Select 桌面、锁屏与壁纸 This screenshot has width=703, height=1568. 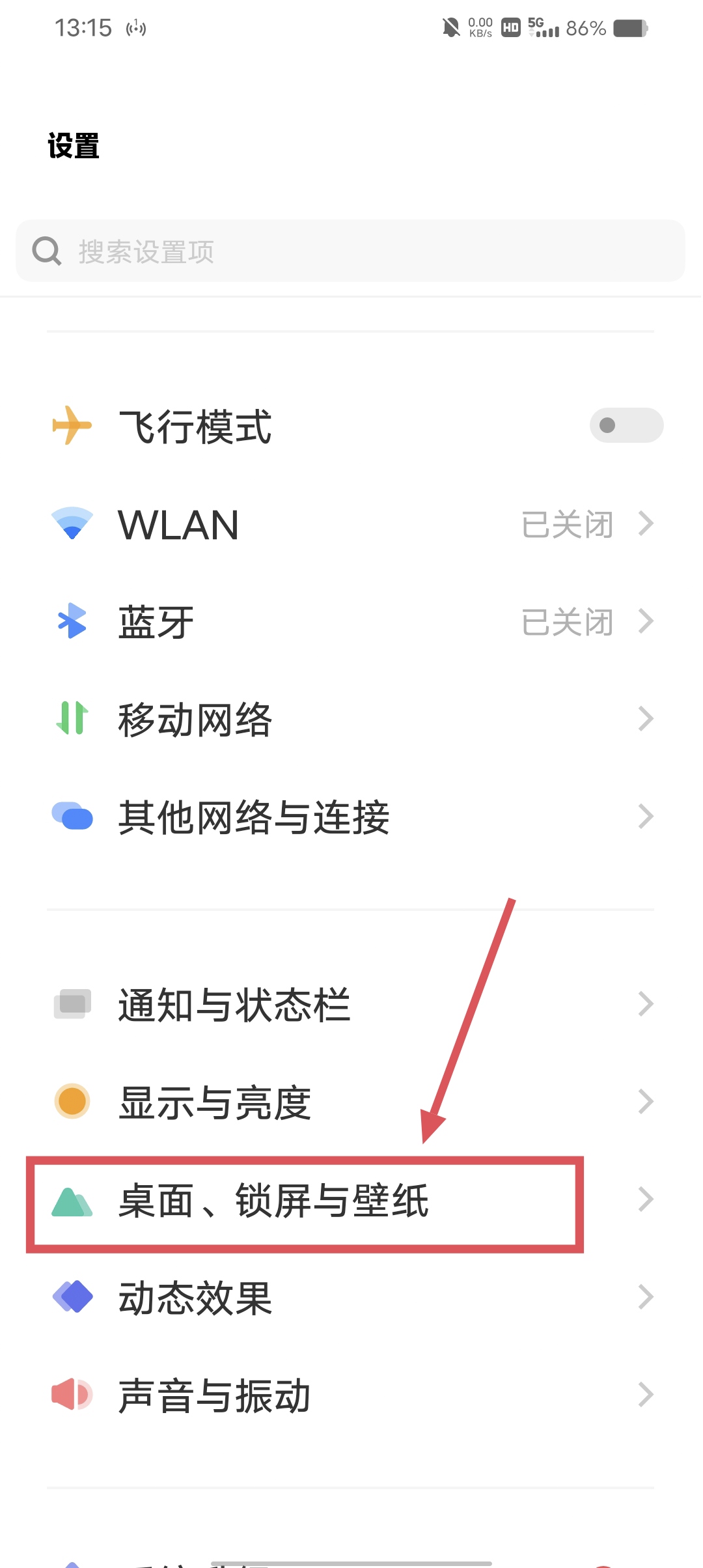click(305, 1201)
